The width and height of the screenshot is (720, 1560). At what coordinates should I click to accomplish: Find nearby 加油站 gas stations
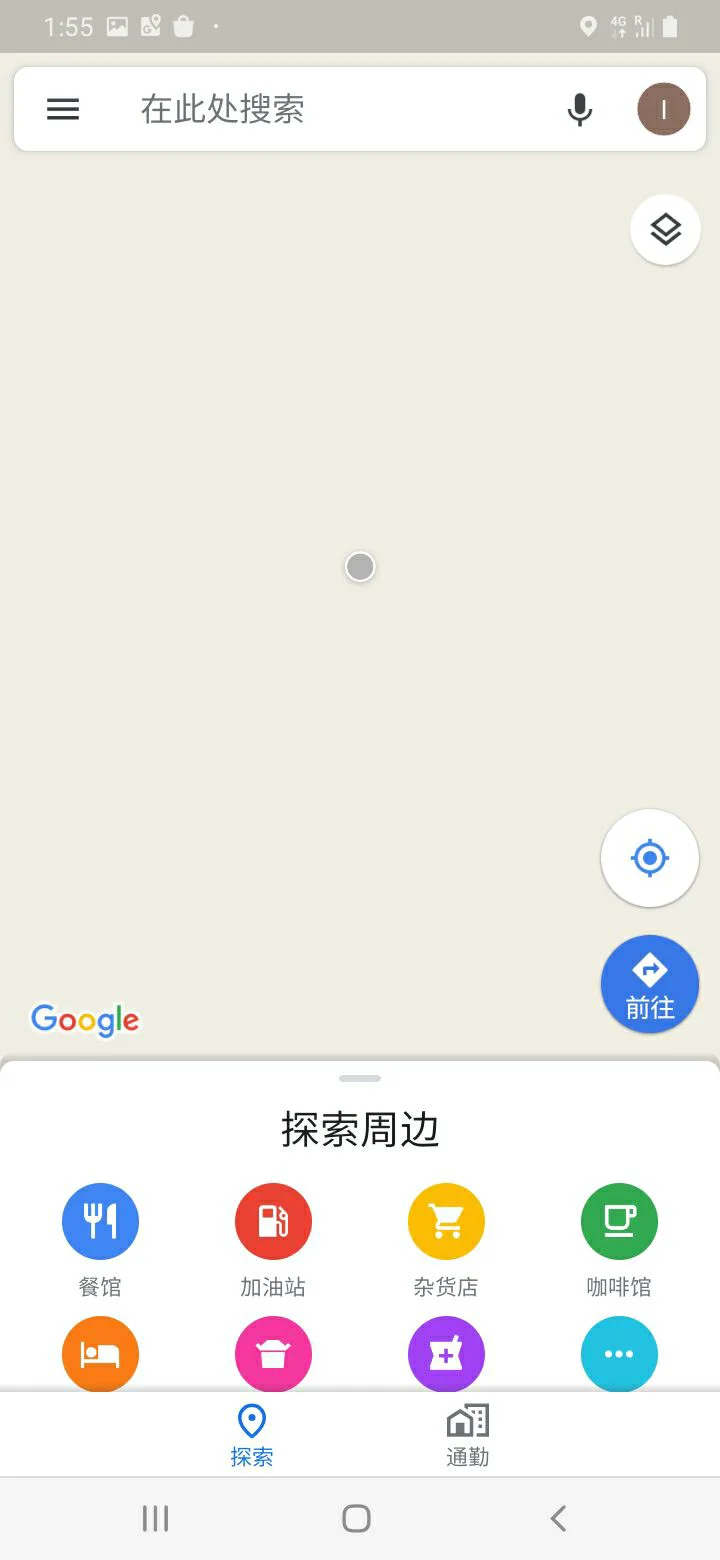[273, 1240]
